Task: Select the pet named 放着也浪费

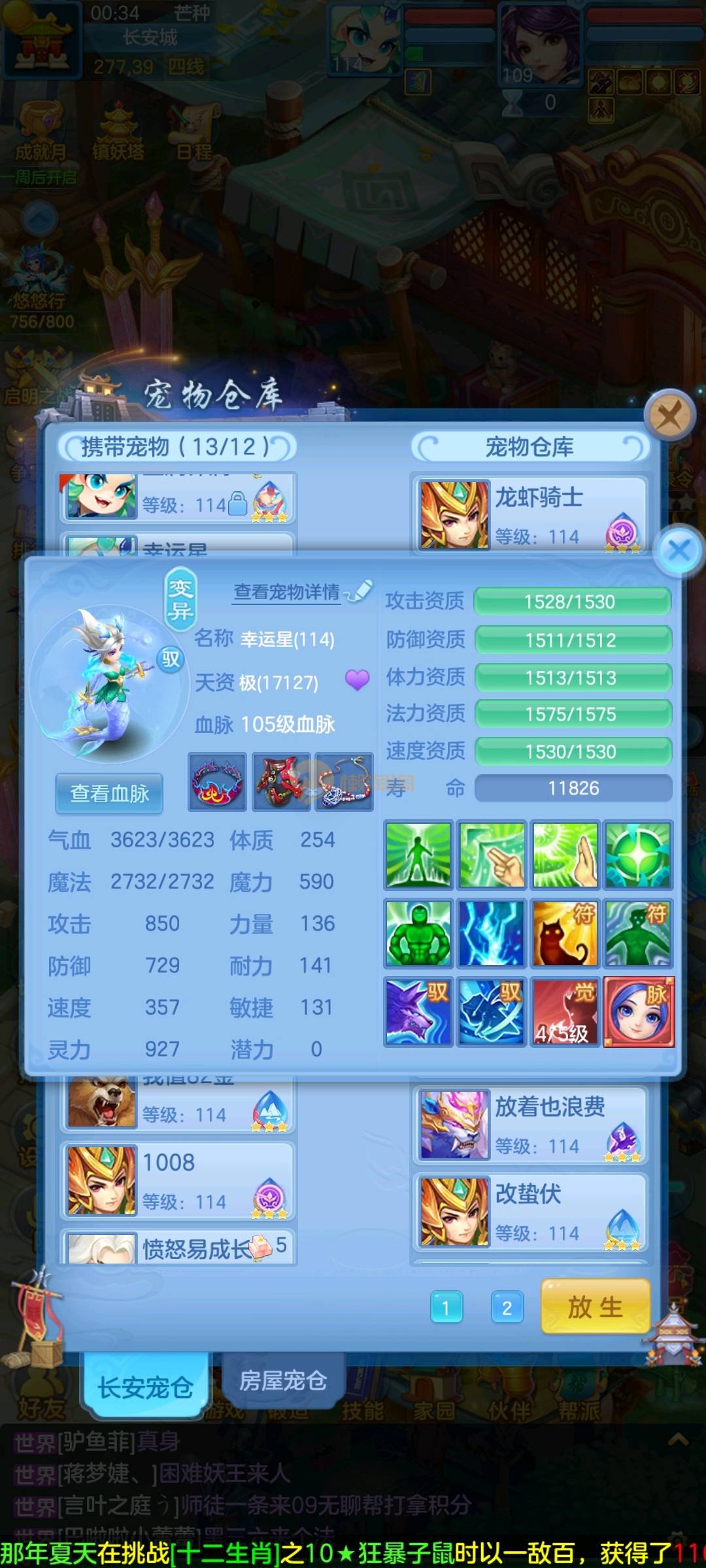Action: (x=529, y=1124)
